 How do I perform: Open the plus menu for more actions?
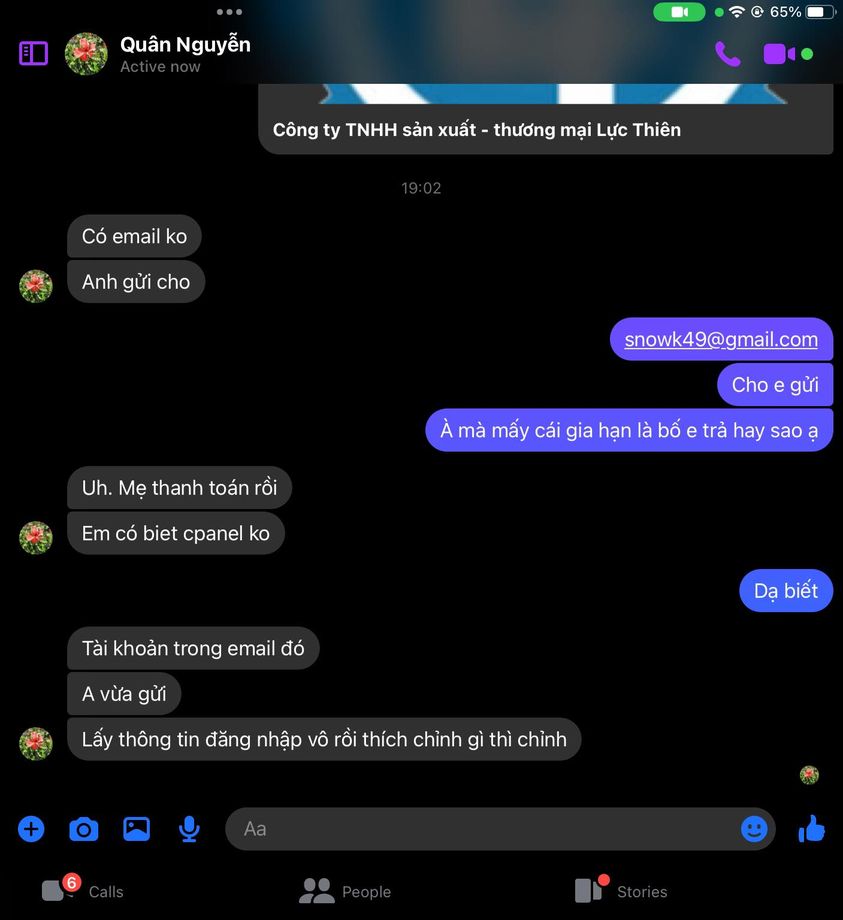(31, 828)
